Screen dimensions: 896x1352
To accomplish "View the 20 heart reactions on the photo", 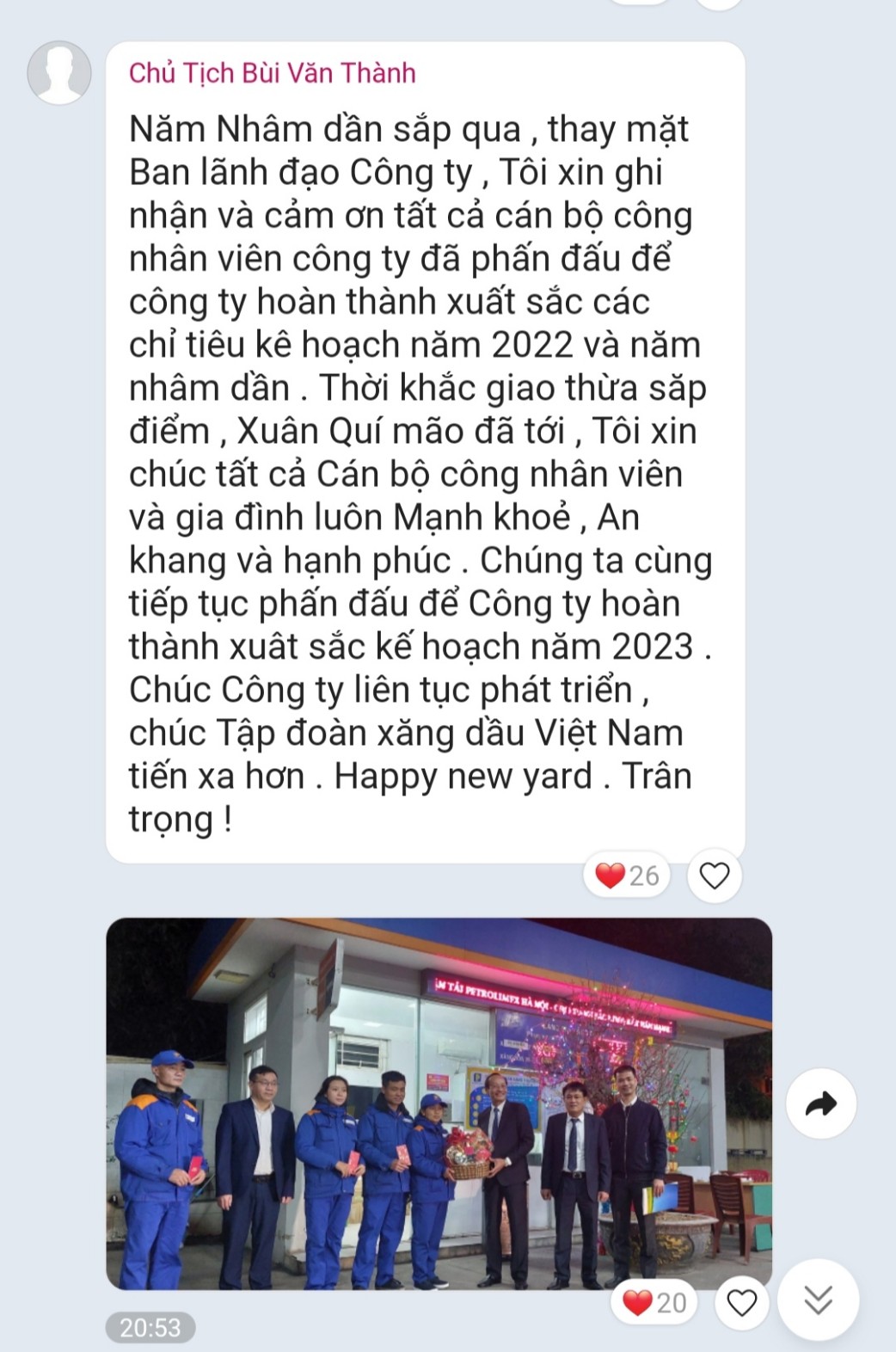I will pyautogui.click(x=654, y=1303).
